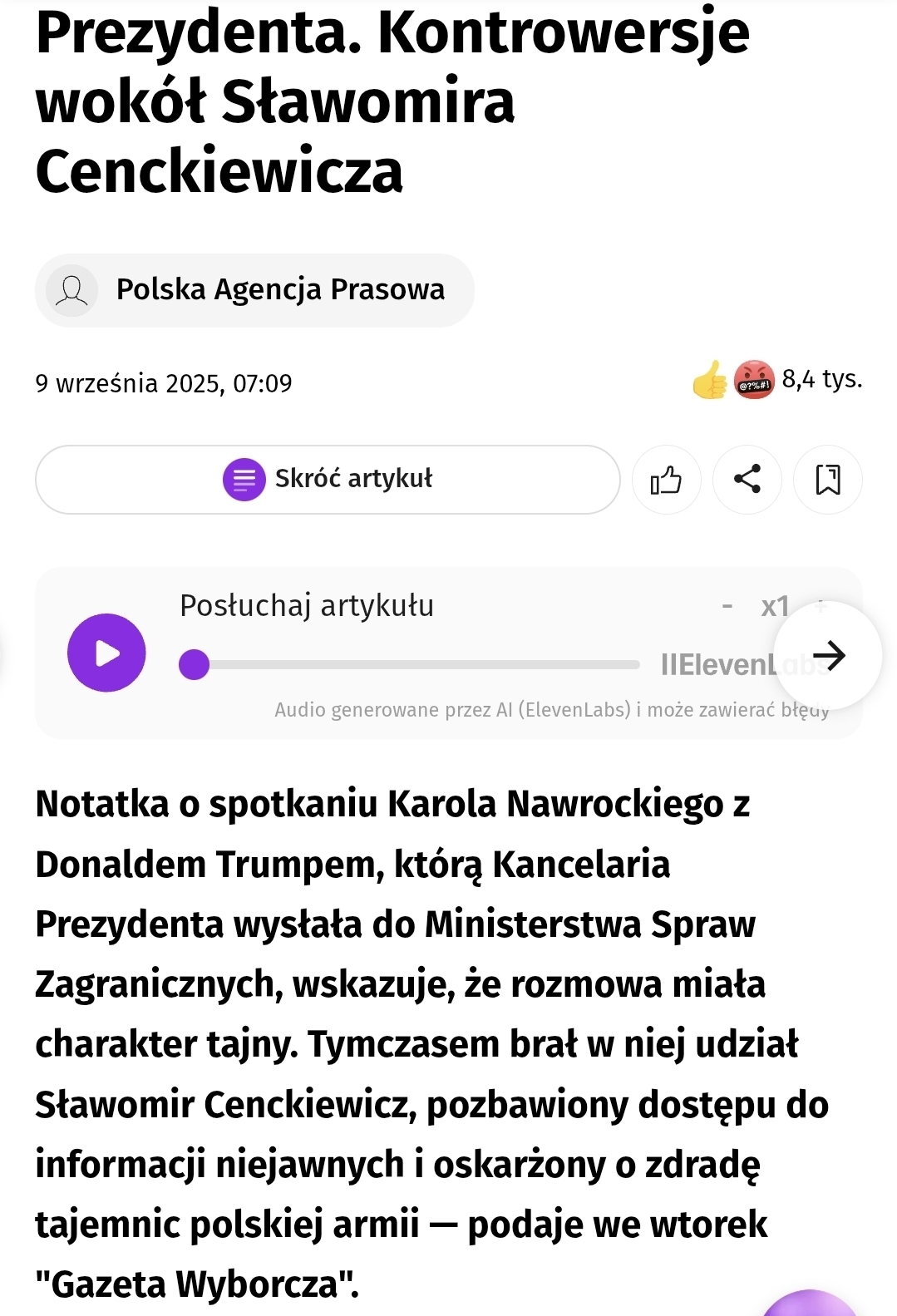Like this article with thumbs-up

[x=666, y=480]
